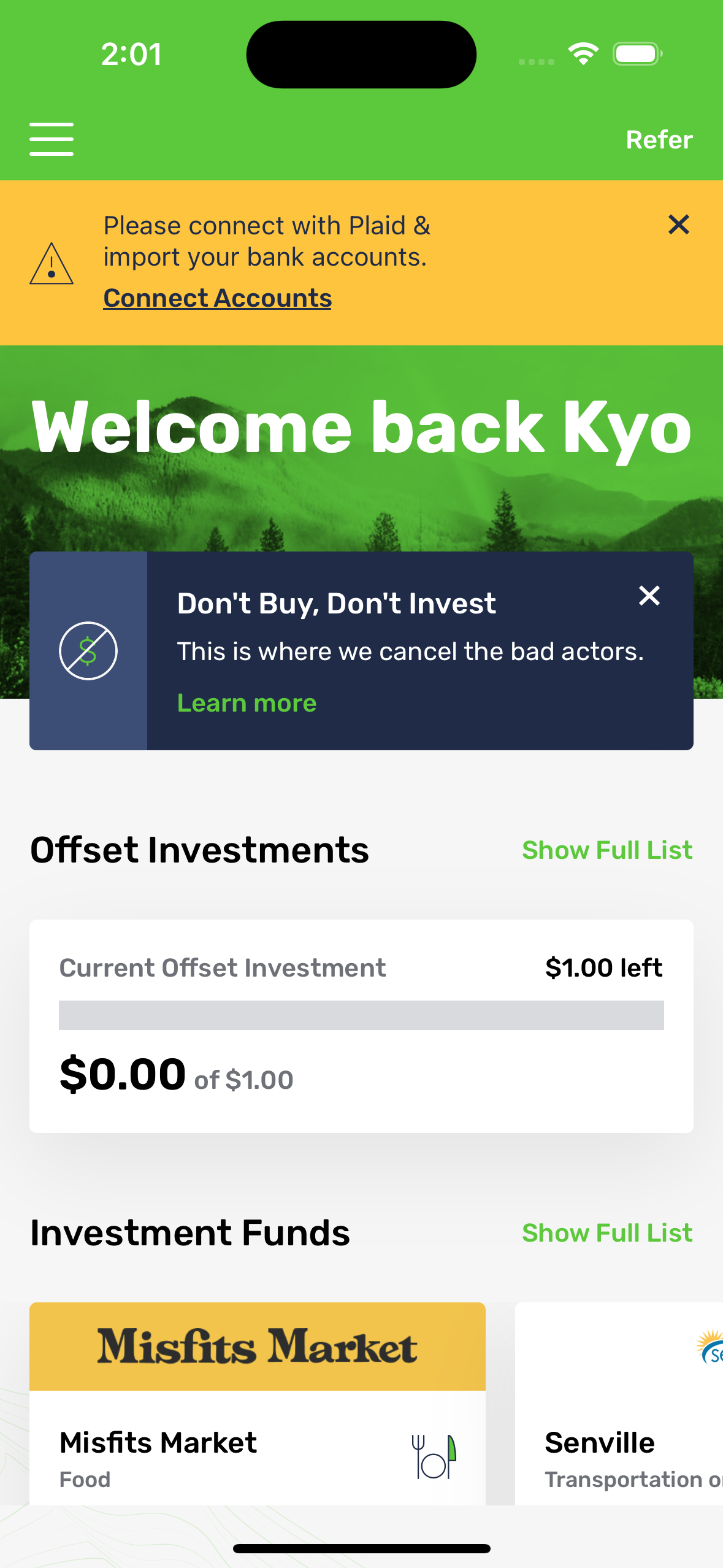Tap the Refer button
The image size is (723, 1568).
659,140
